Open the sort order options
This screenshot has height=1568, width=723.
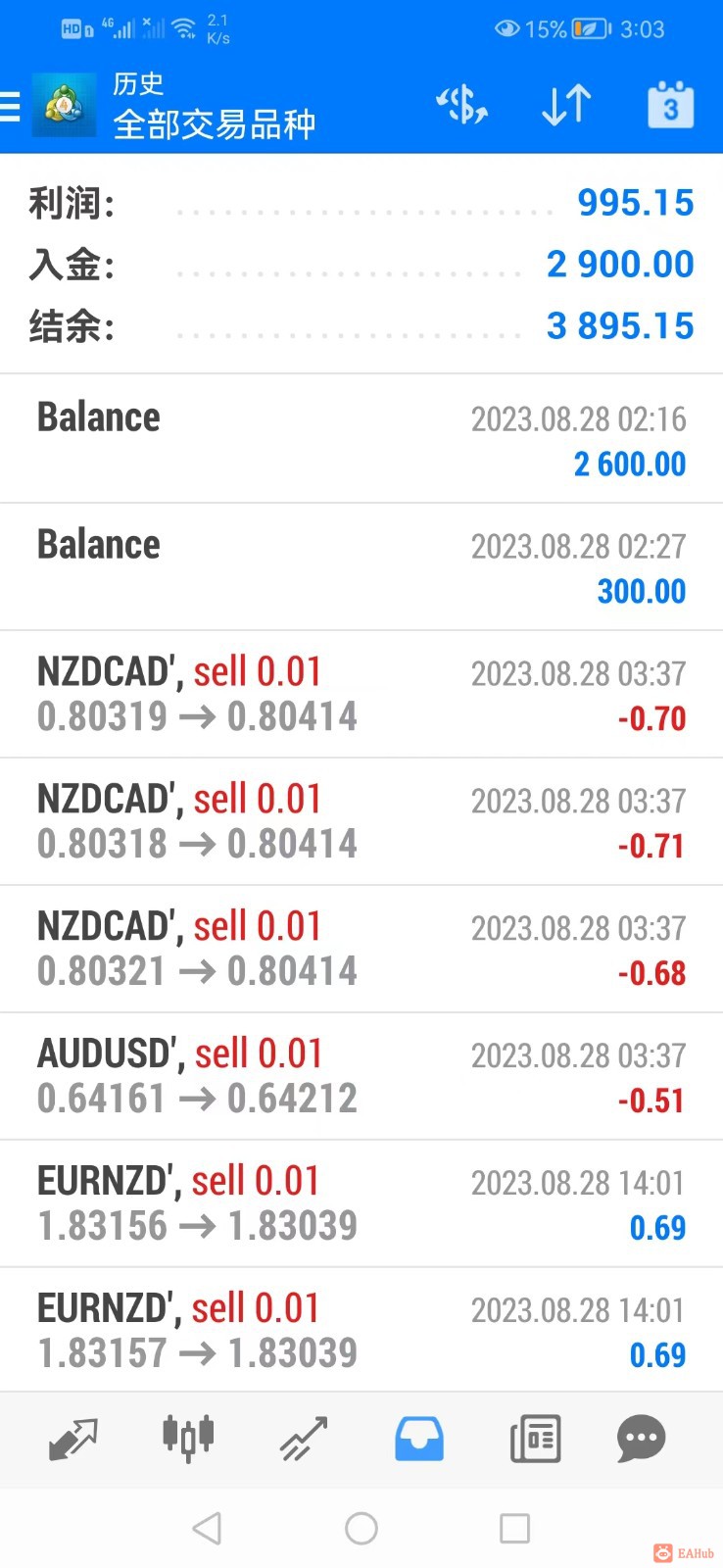[566, 105]
